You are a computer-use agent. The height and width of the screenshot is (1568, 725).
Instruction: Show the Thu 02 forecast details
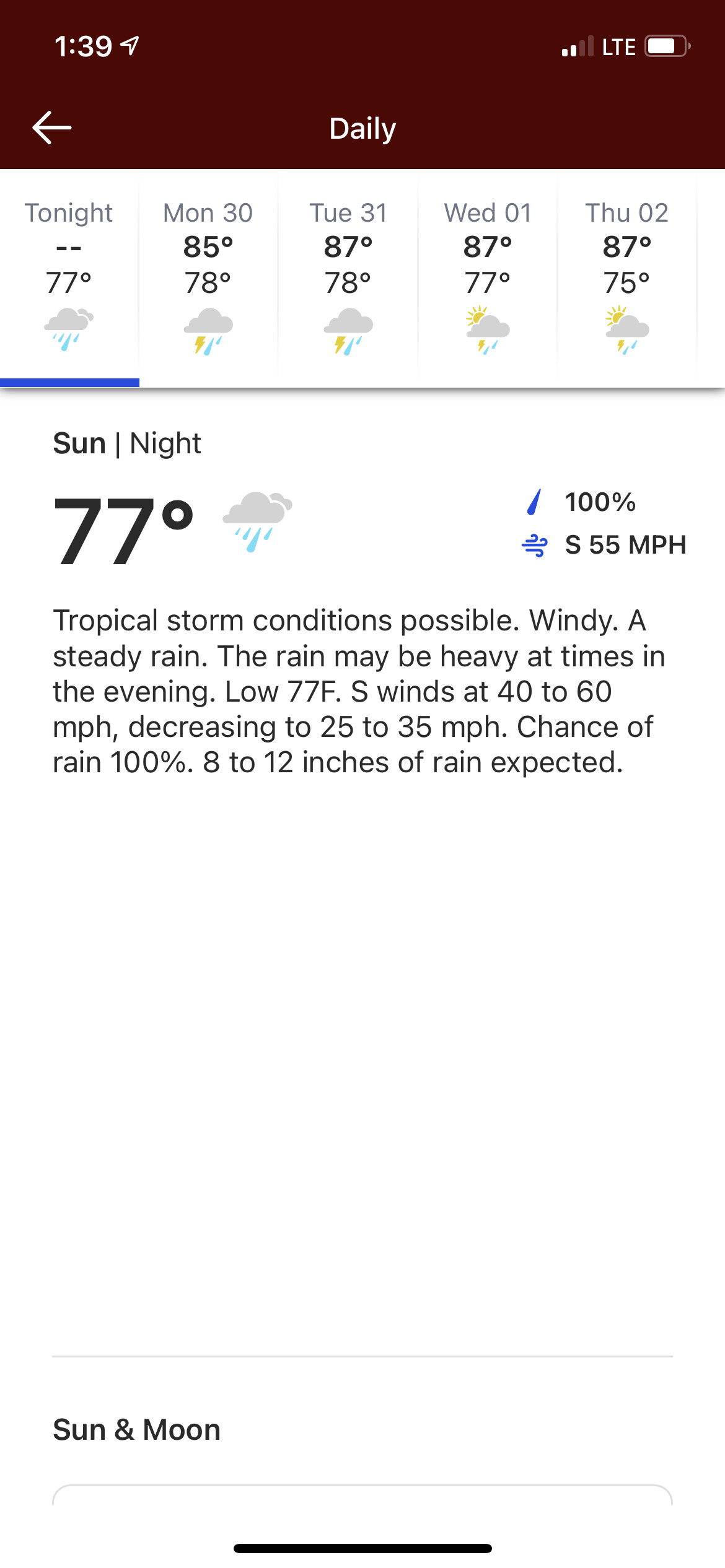[627, 277]
